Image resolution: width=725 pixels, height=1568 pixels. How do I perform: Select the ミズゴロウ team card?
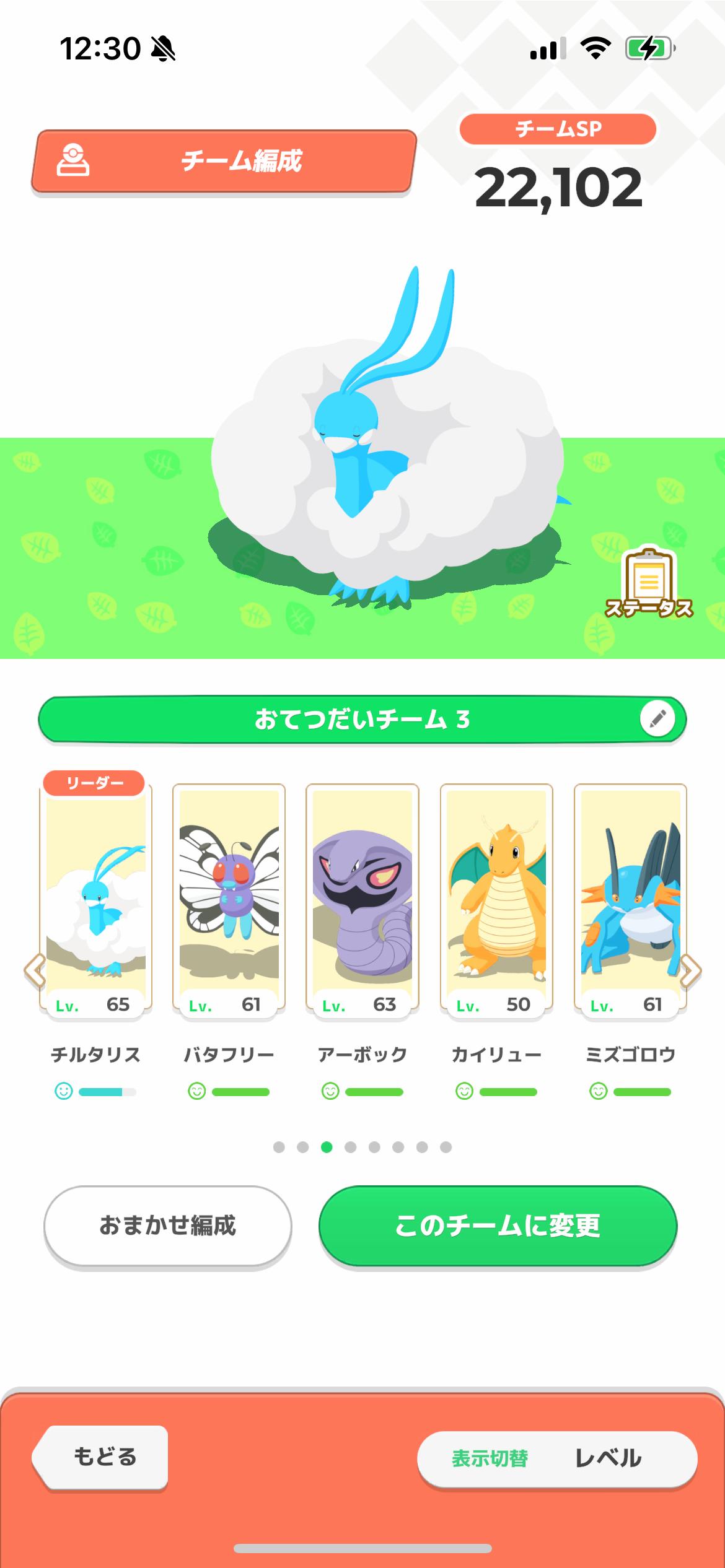630,898
